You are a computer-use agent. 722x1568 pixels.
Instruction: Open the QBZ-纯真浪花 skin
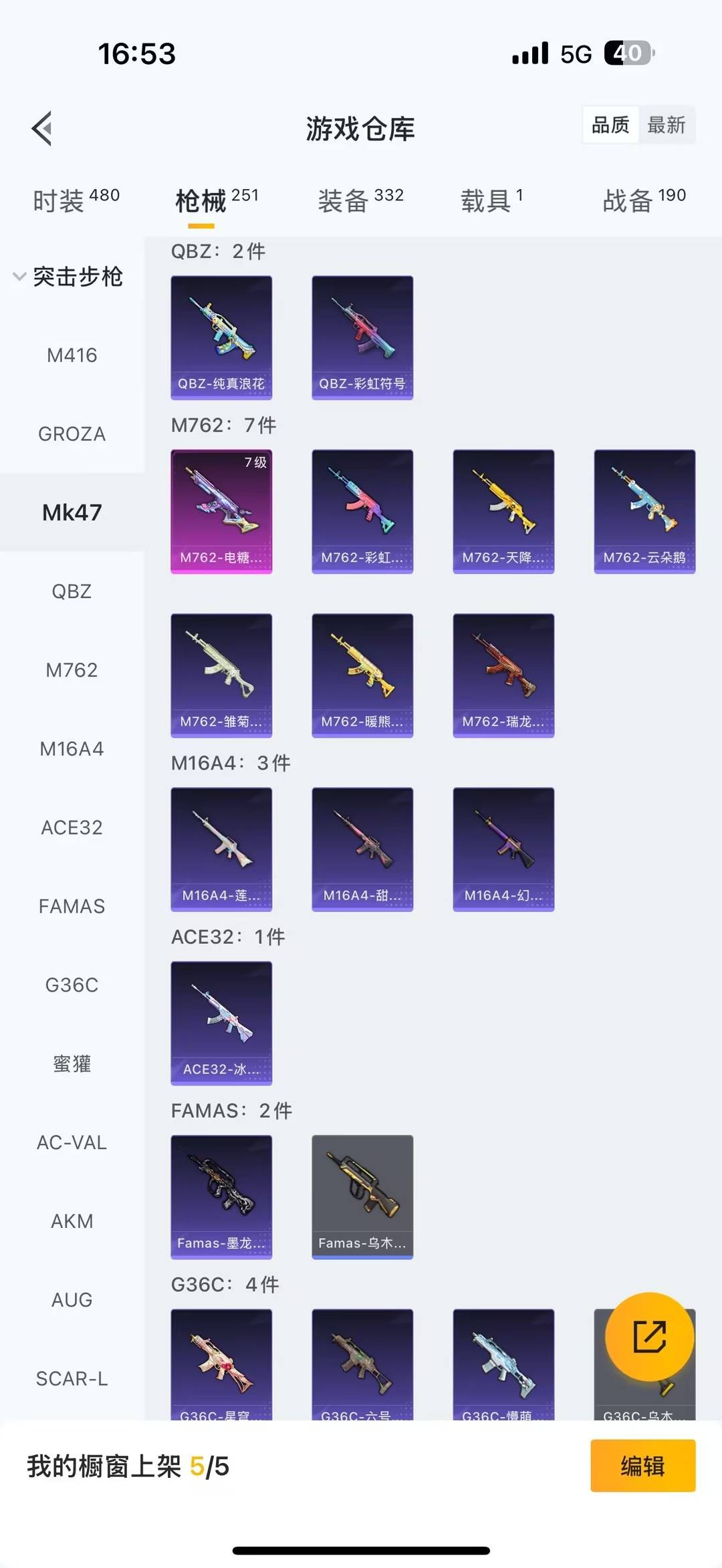[221, 337]
